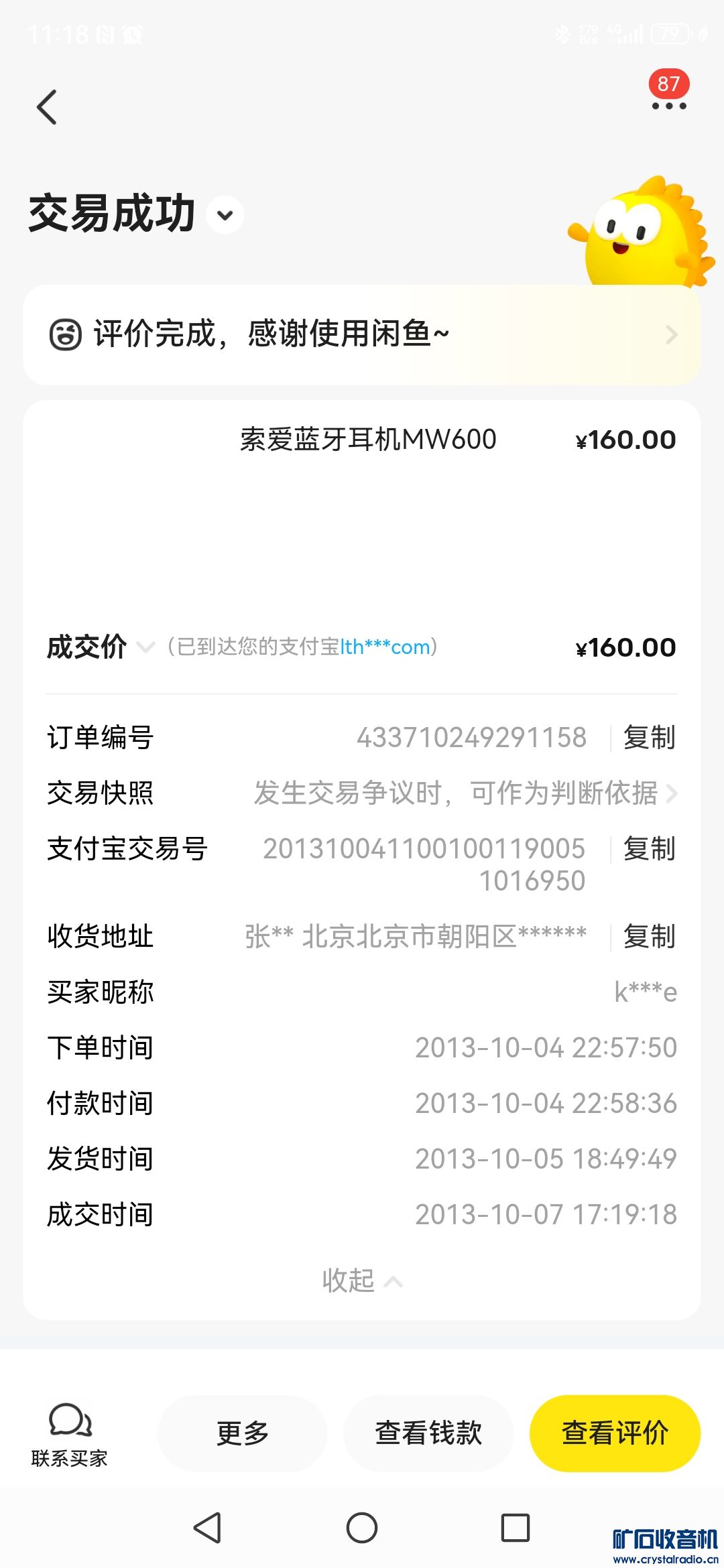Image resolution: width=724 pixels, height=1568 pixels.
Task: Expand the 成交价 details chevron
Action: tap(145, 647)
